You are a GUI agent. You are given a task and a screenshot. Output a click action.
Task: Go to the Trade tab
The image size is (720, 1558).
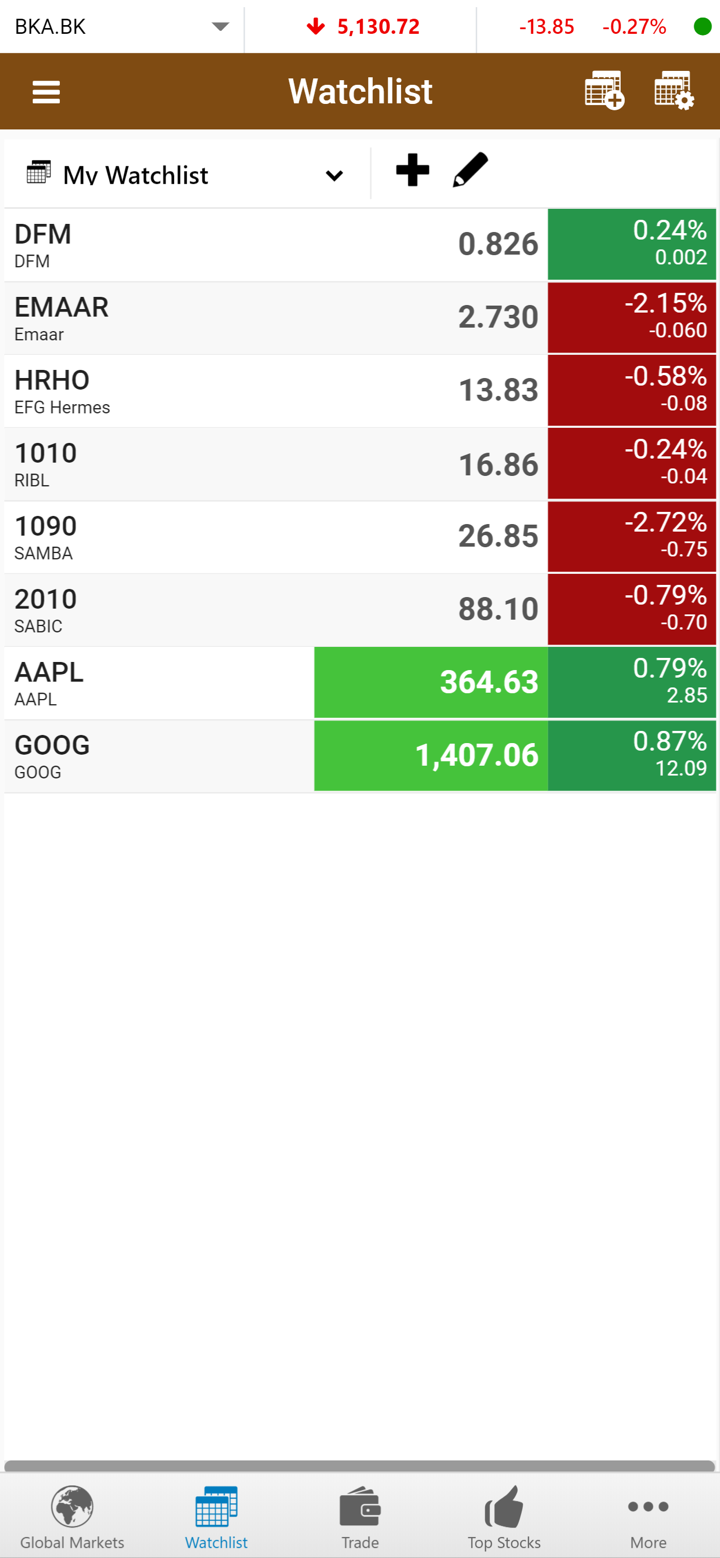[x=360, y=1517]
